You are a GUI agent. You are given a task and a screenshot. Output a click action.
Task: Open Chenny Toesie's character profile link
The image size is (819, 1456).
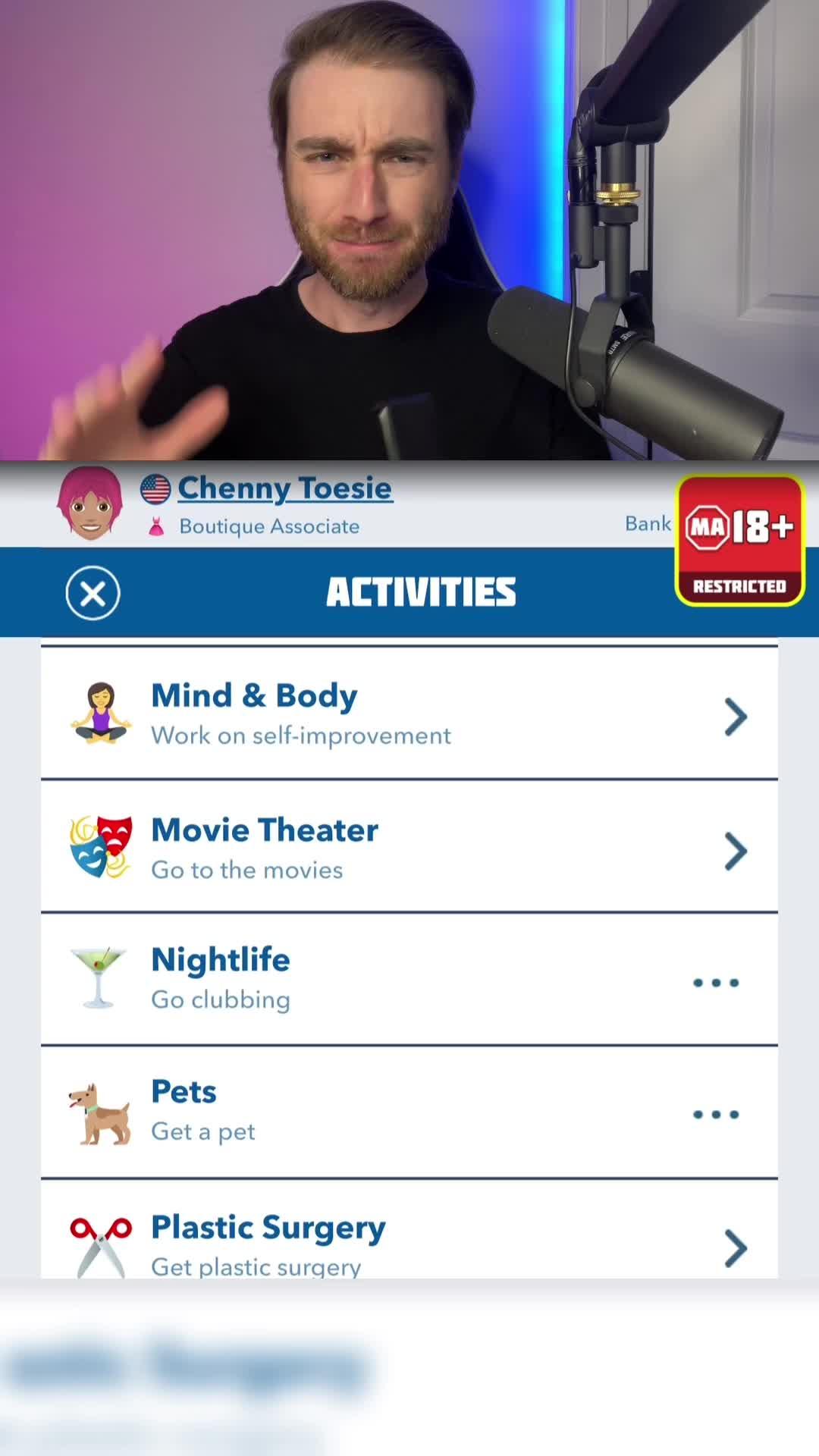click(x=284, y=488)
